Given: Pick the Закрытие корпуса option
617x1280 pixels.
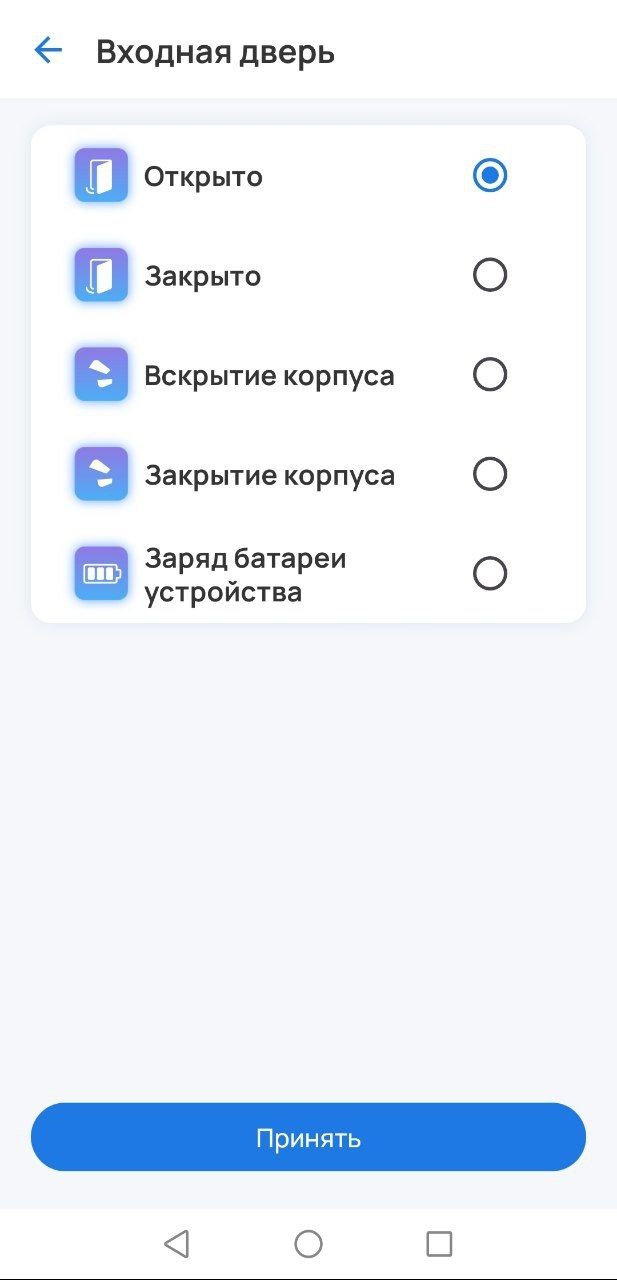Looking at the screenshot, I should (489, 474).
